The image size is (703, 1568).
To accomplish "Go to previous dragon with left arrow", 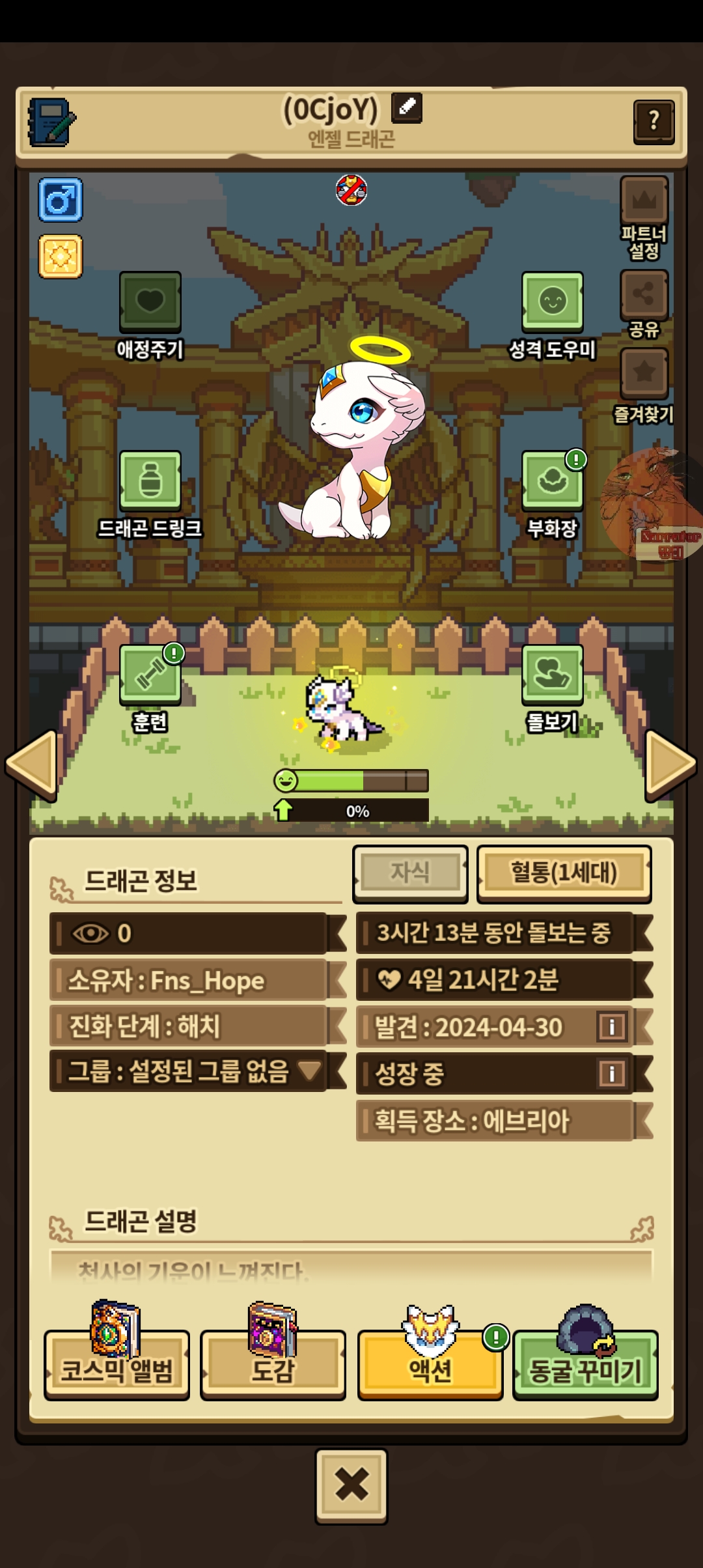I will 33,764.
